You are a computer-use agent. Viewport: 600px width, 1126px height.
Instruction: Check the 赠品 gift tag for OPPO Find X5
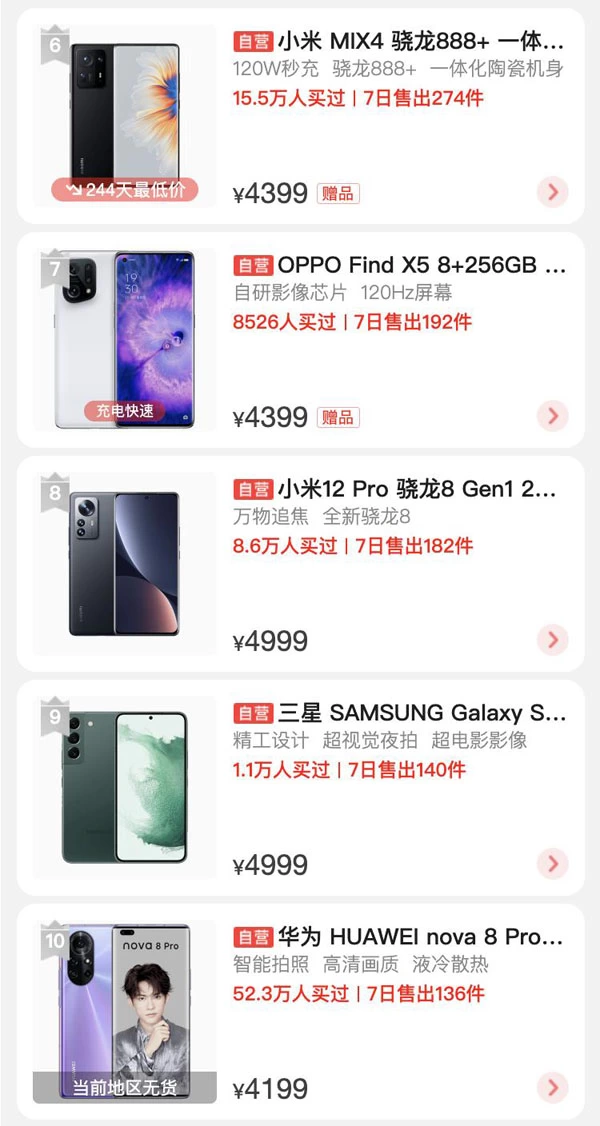click(338, 417)
